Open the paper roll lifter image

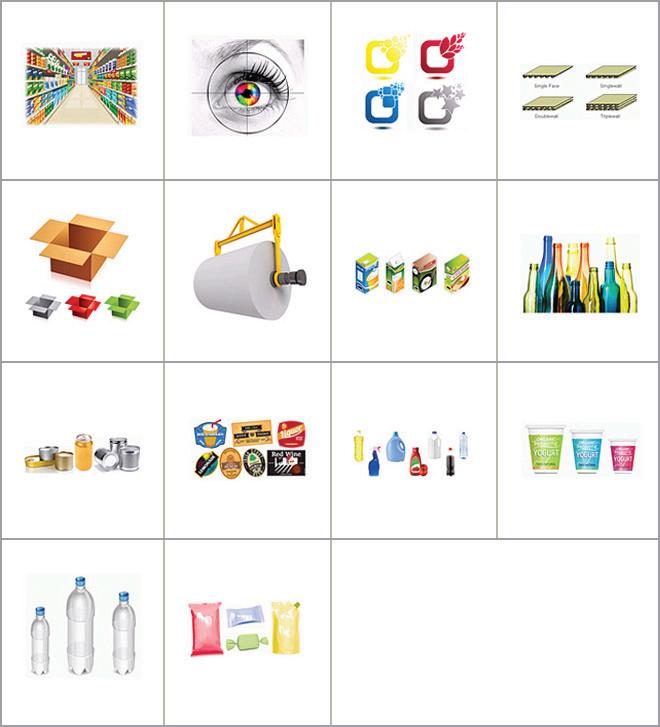click(x=247, y=265)
